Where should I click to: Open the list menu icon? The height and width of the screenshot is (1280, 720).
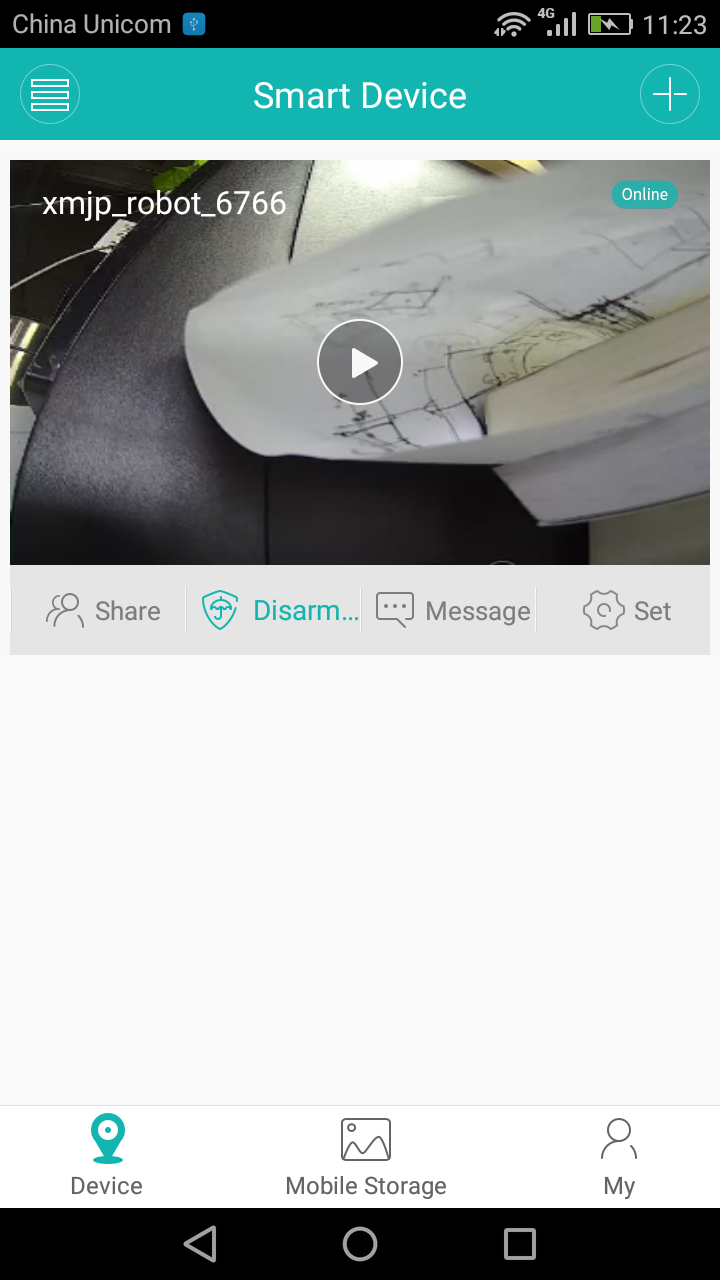pyautogui.click(x=50, y=95)
